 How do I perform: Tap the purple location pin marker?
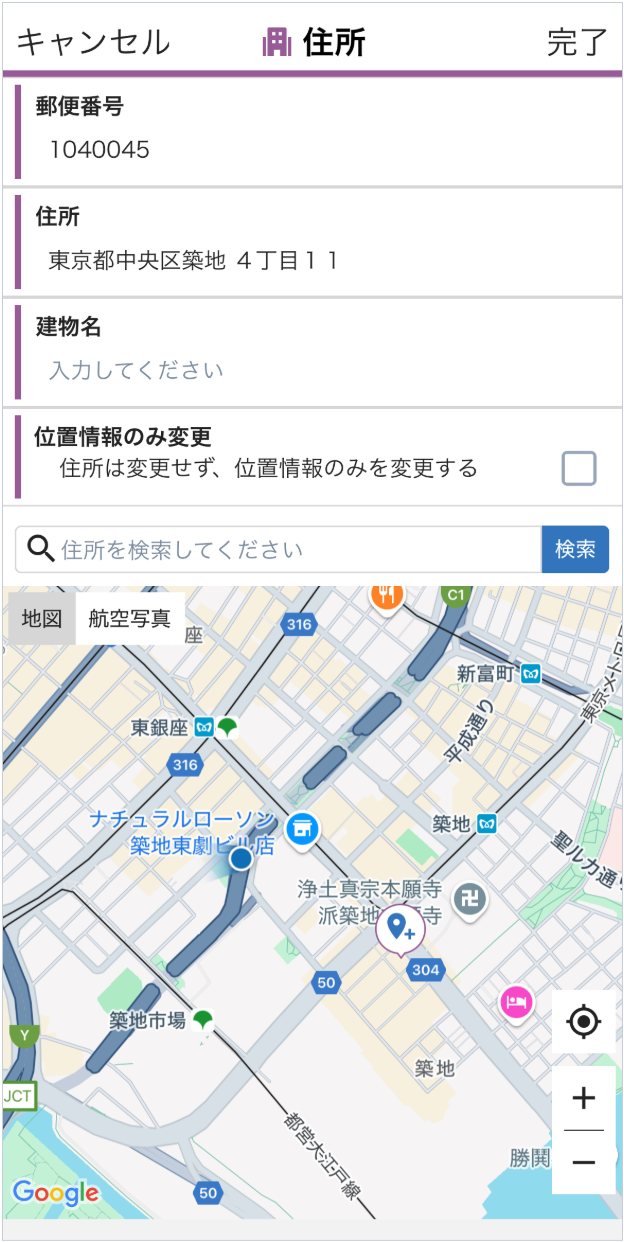tap(400, 931)
